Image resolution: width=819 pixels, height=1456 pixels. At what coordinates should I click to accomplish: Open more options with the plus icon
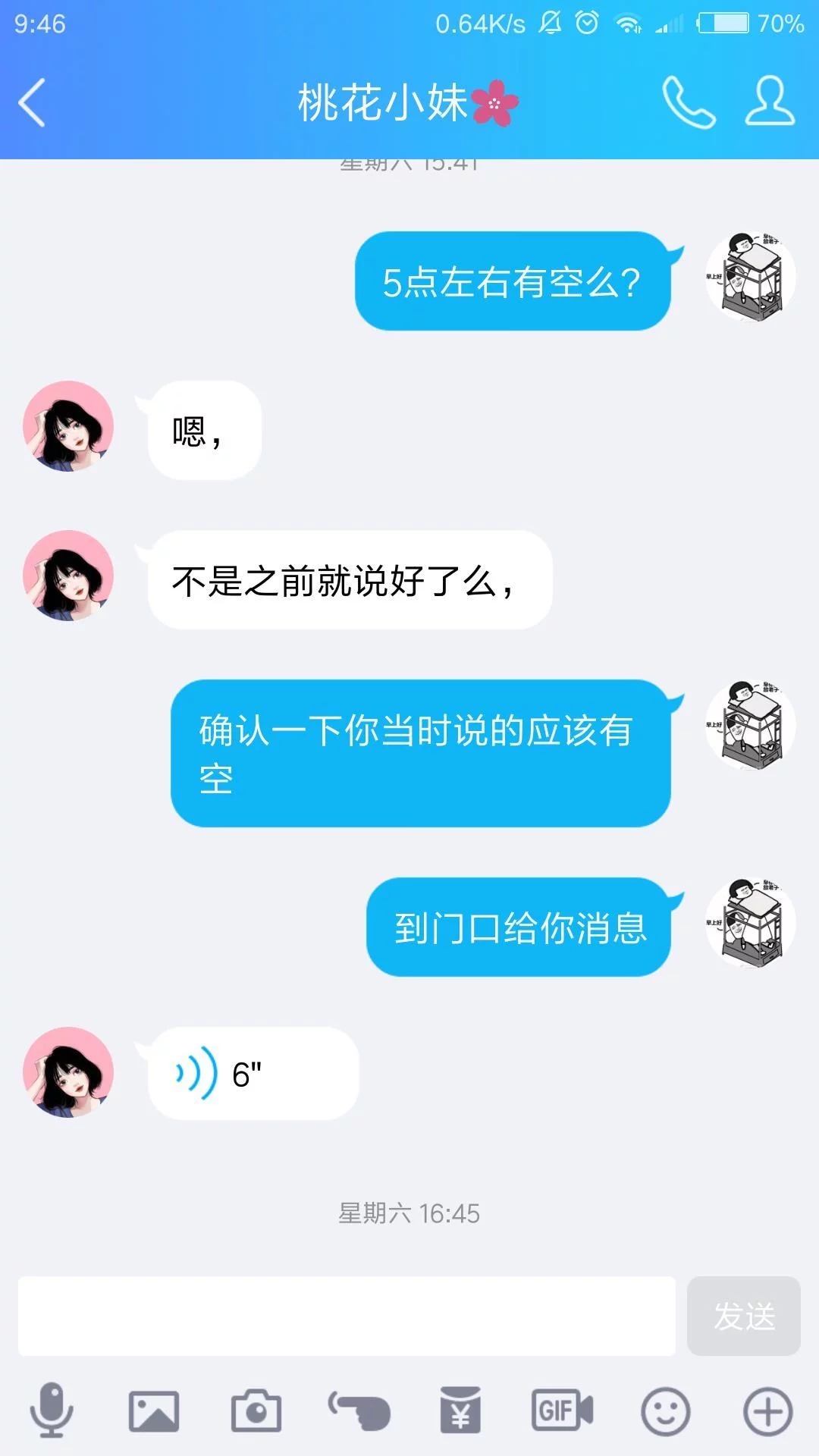tap(766, 1410)
